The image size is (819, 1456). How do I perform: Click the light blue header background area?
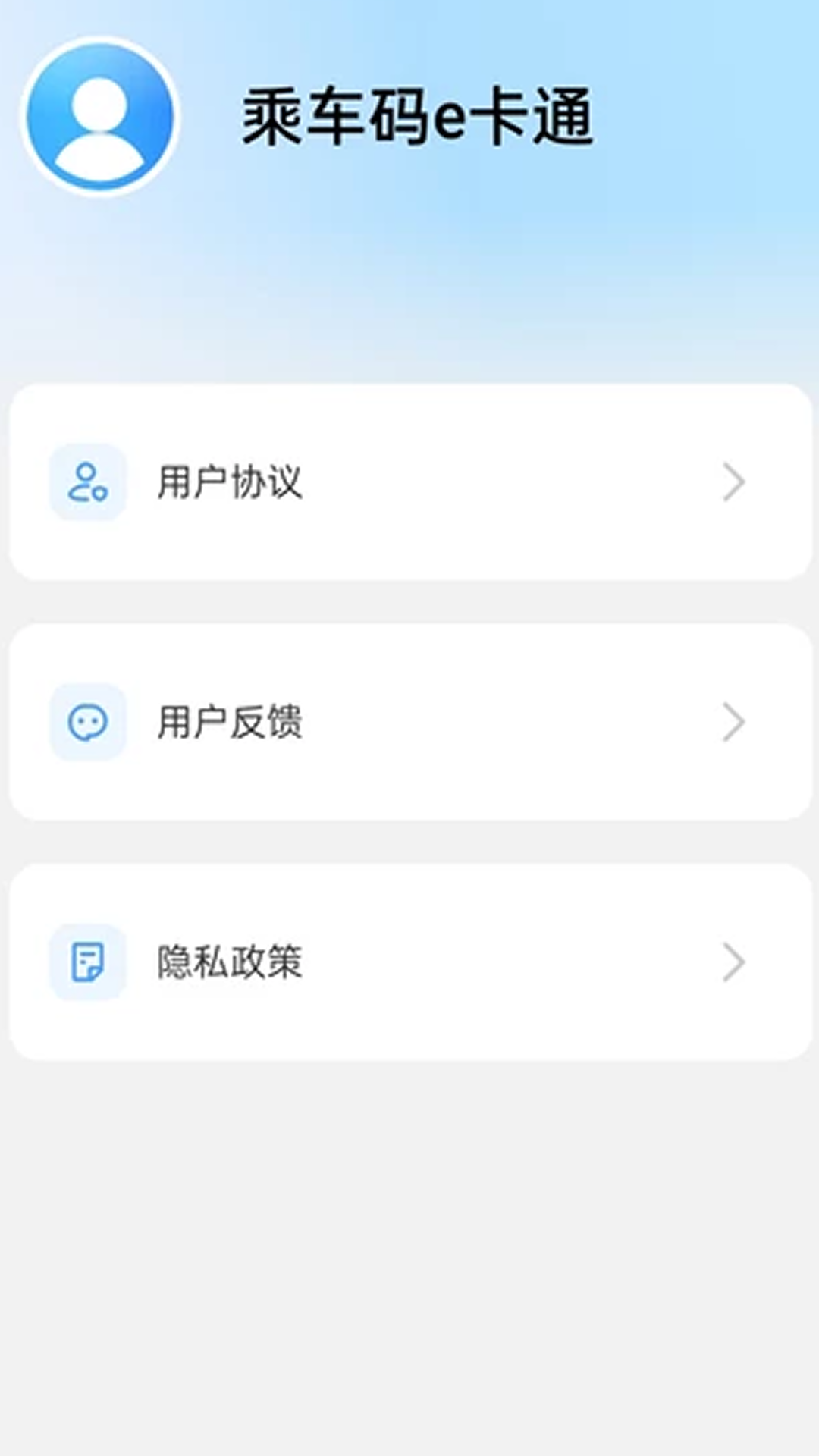(x=409, y=265)
